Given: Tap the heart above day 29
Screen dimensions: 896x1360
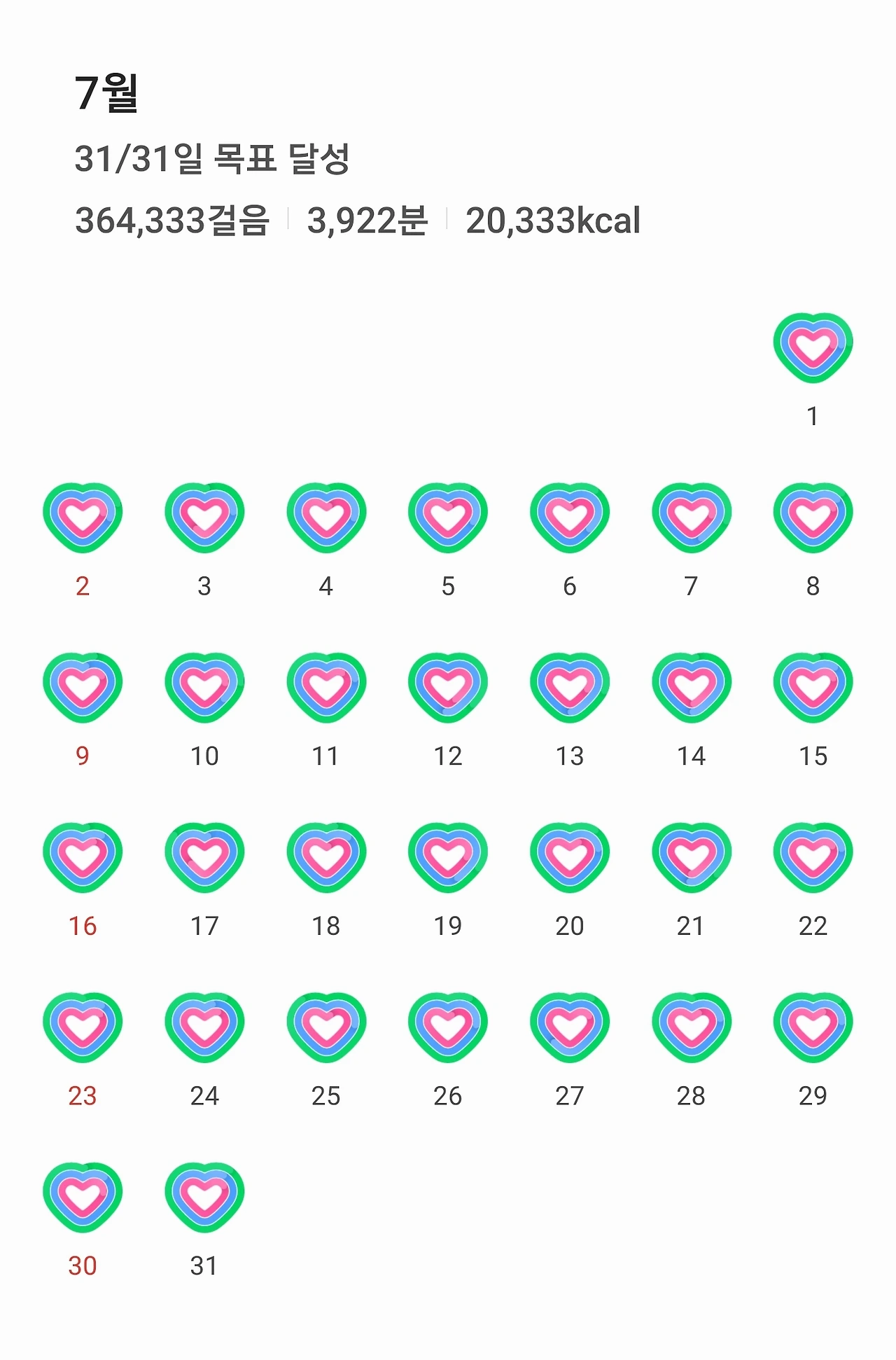Looking at the screenshot, I should click(813, 1027).
